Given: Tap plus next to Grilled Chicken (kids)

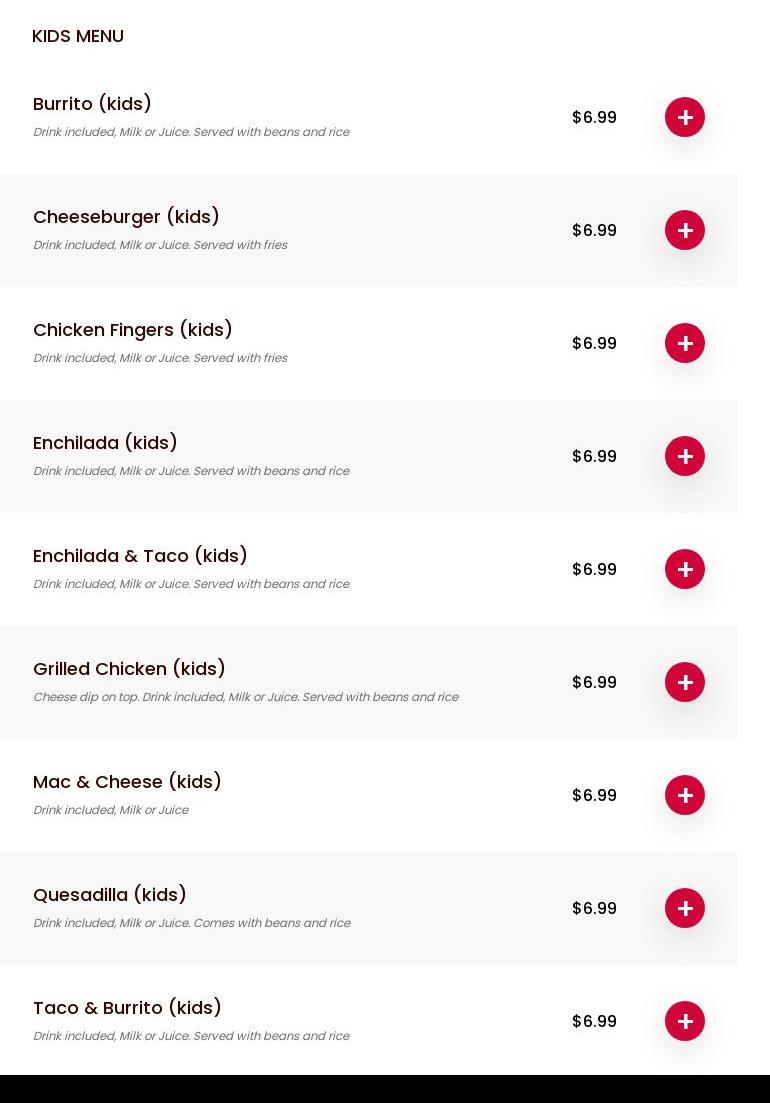Looking at the screenshot, I should pyautogui.click(x=685, y=682).
